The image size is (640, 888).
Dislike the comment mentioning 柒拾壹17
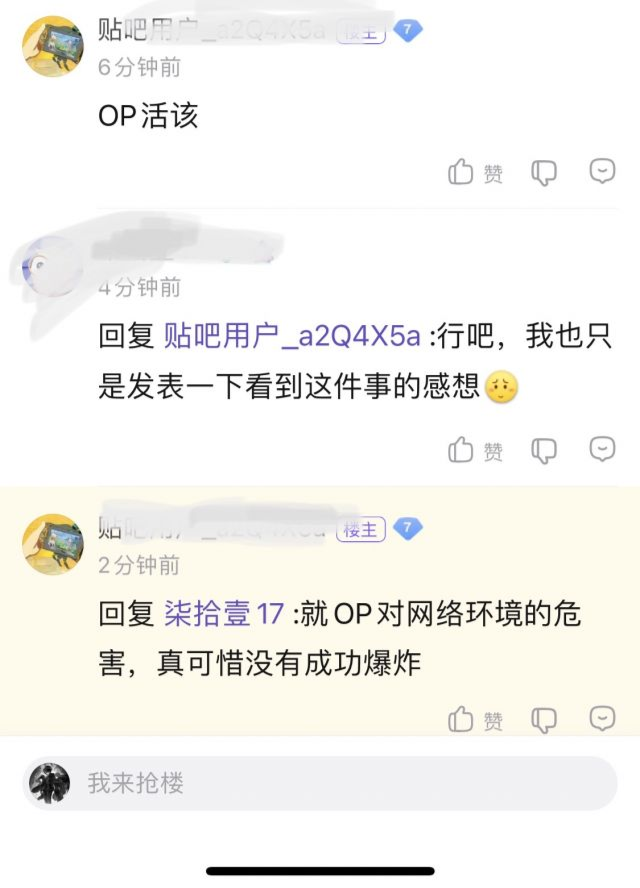(x=543, y=719)
